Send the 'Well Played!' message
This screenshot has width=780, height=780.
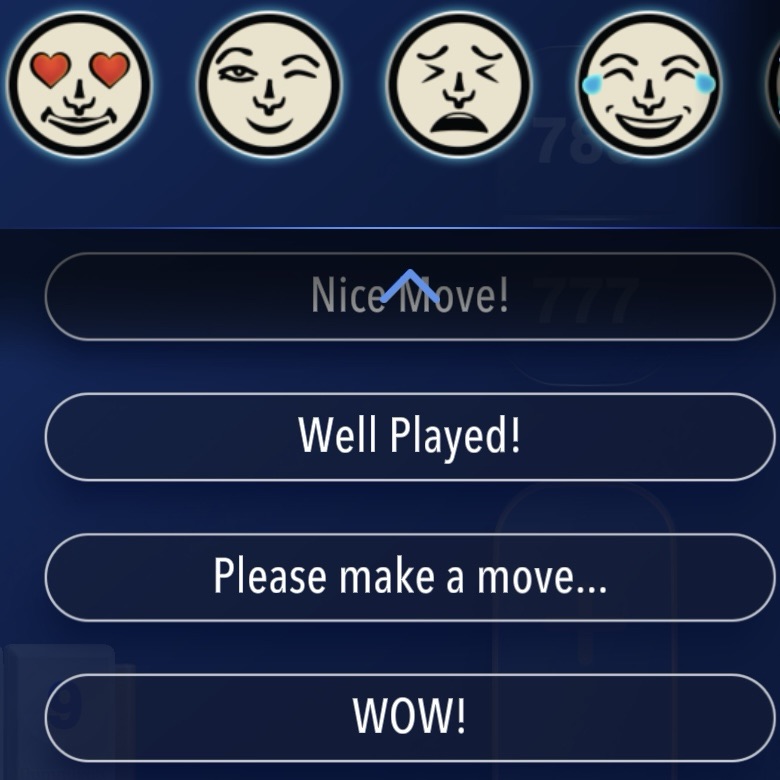point(410,437)
